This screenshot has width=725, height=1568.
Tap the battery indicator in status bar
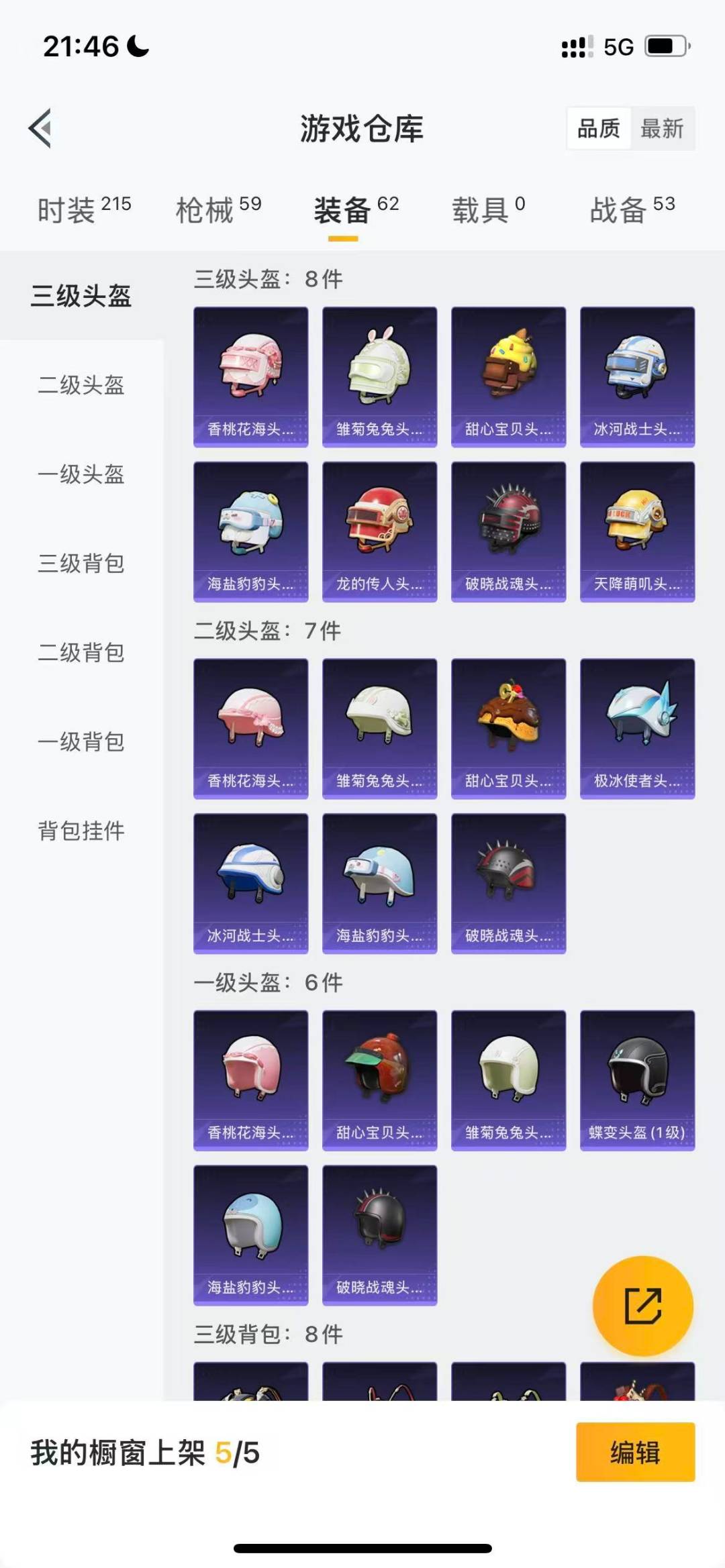[x=665, y=47]
